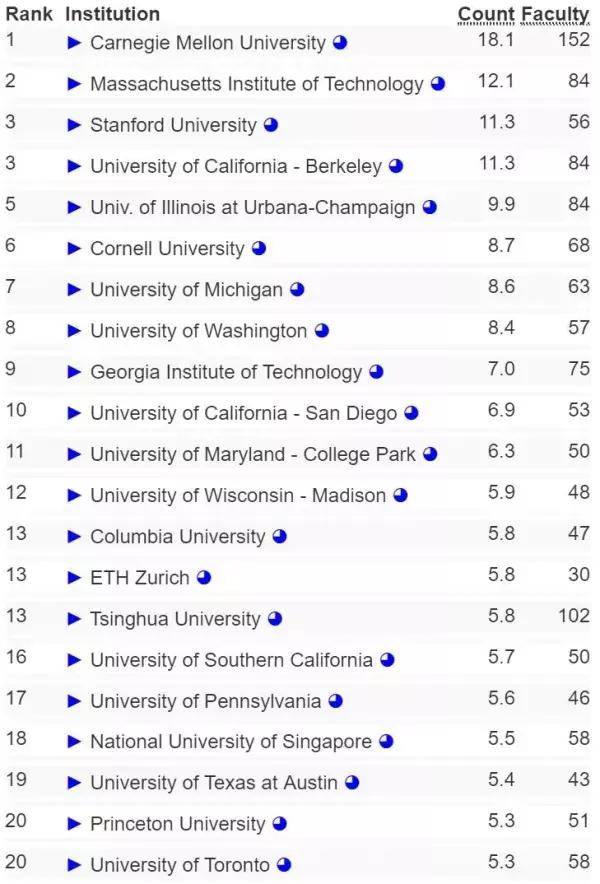Expand University of Michigan row
The width and height of the screenshot is (600, 884).
pyautogui.click(x=74, y=290)
